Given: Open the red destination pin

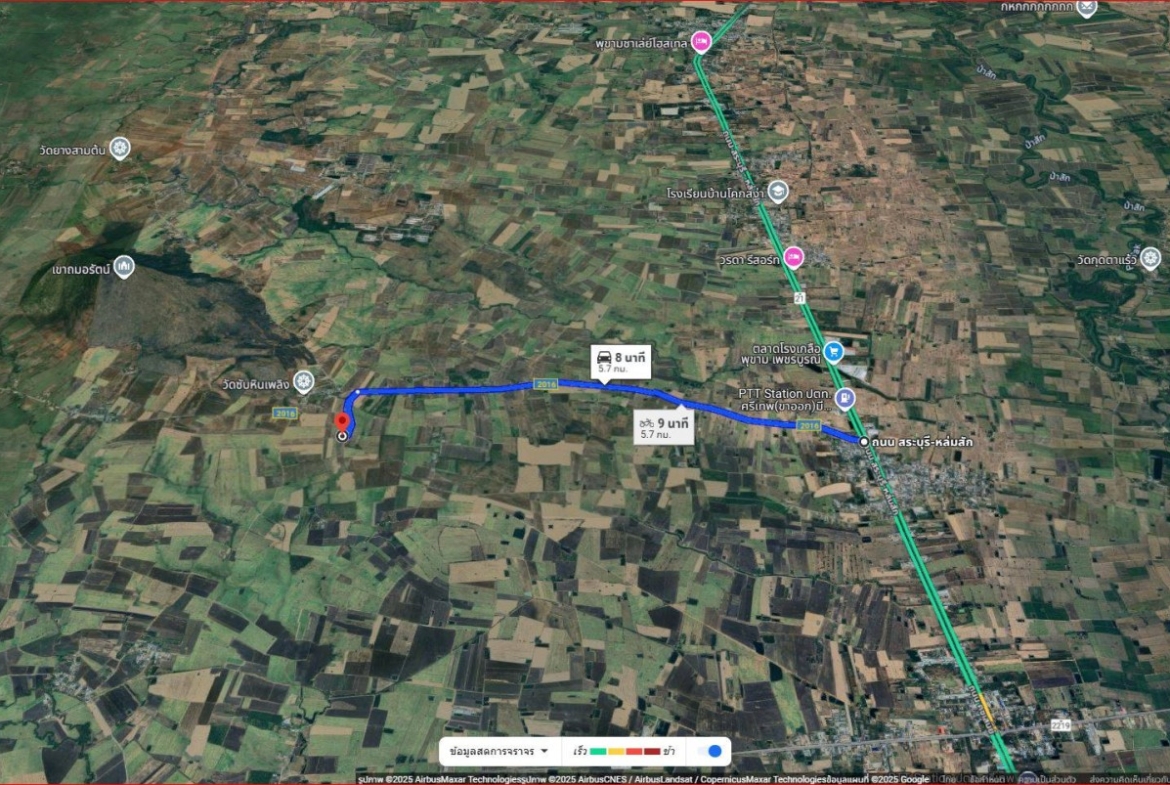Looking at the screenshot, I should [x=341, y=422].
